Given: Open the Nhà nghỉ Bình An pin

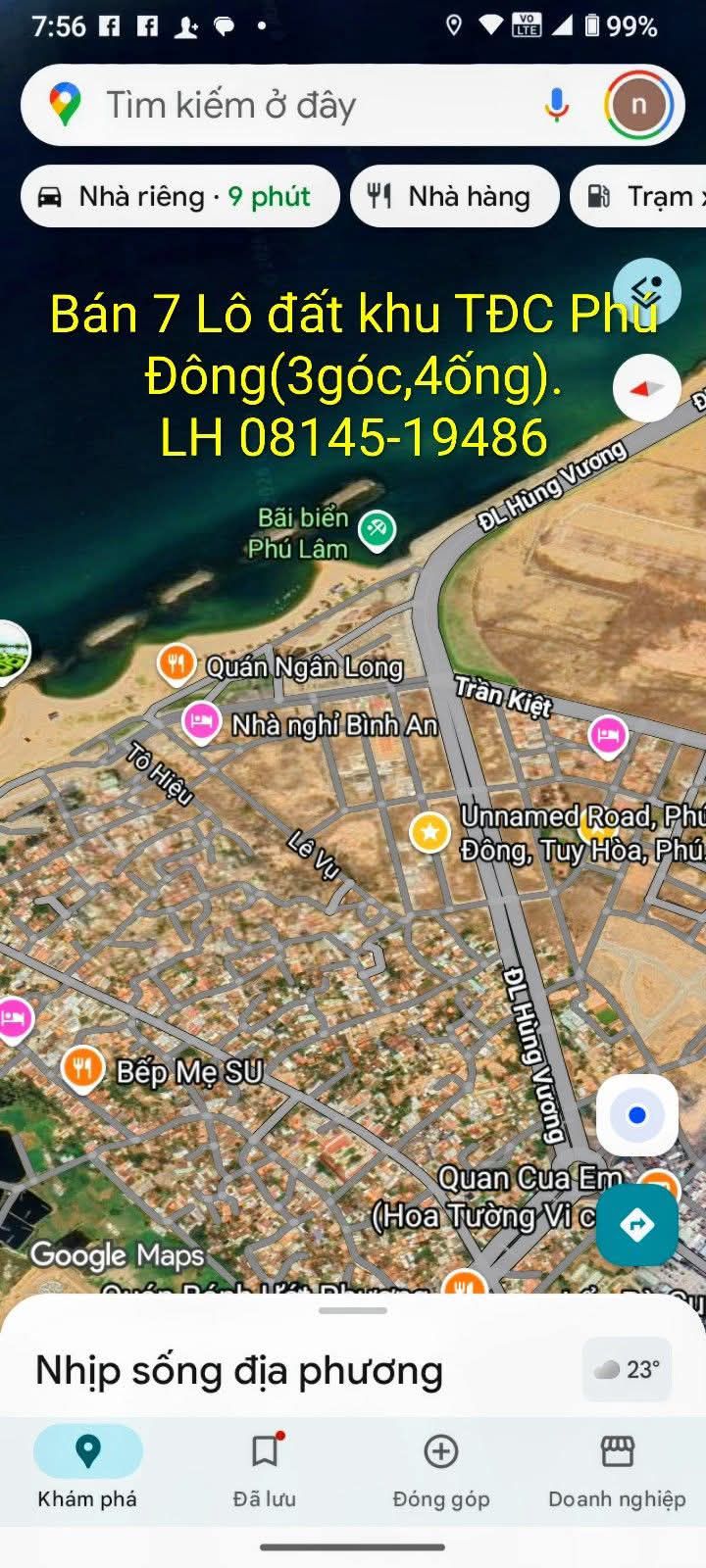Looking at the screenshot, I should tap(201, 722).
